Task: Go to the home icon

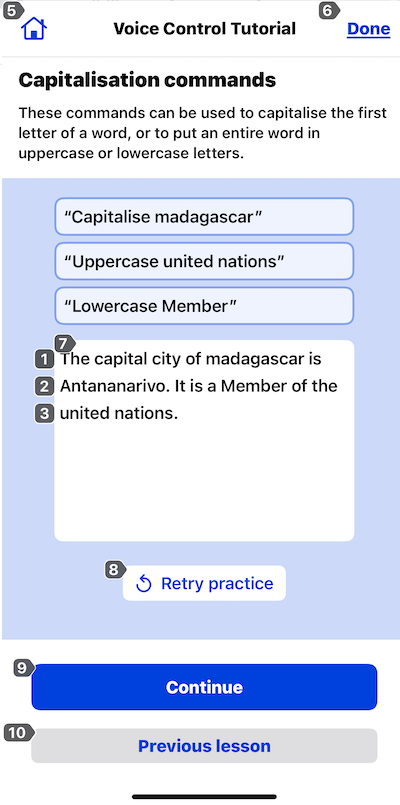Action: (34, 28)
